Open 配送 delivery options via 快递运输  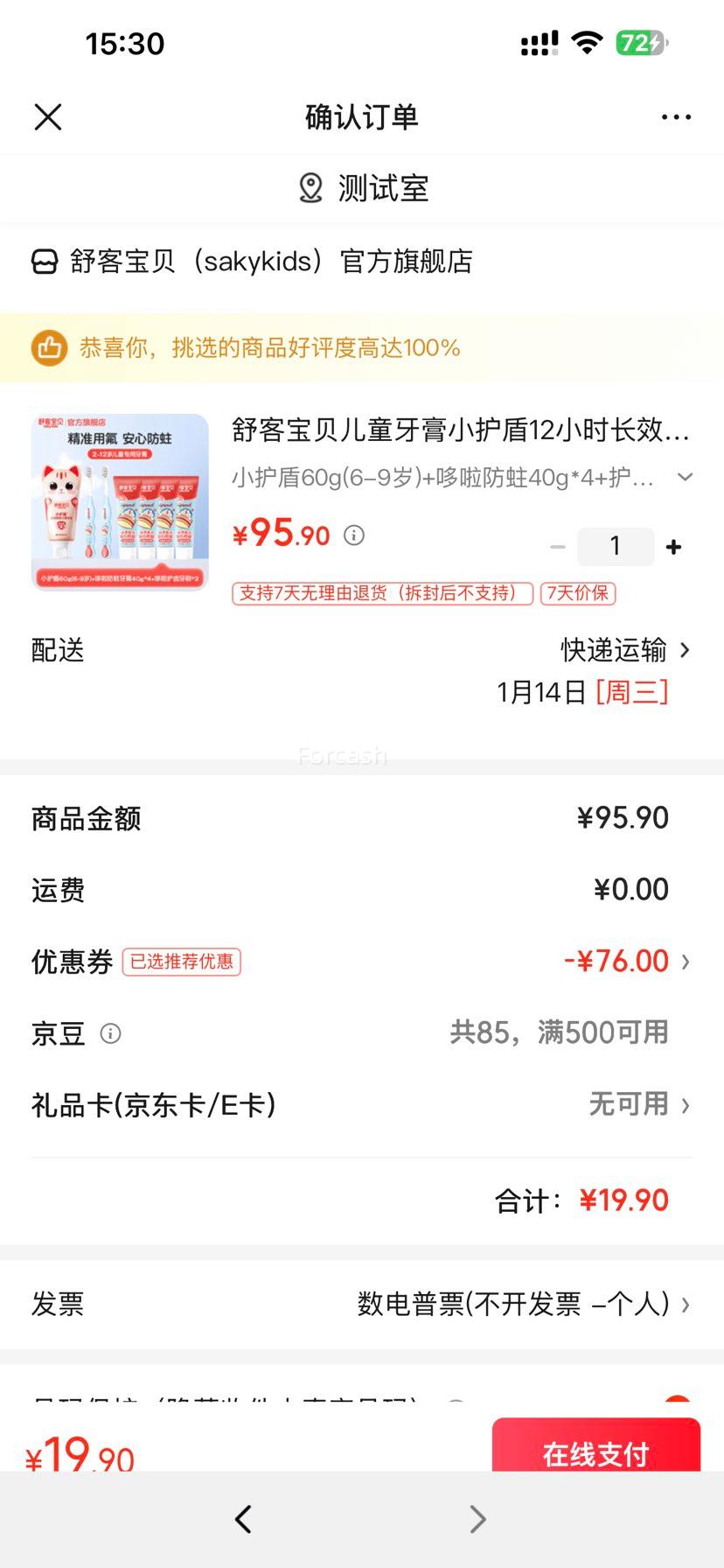click(x=612, y=650)
